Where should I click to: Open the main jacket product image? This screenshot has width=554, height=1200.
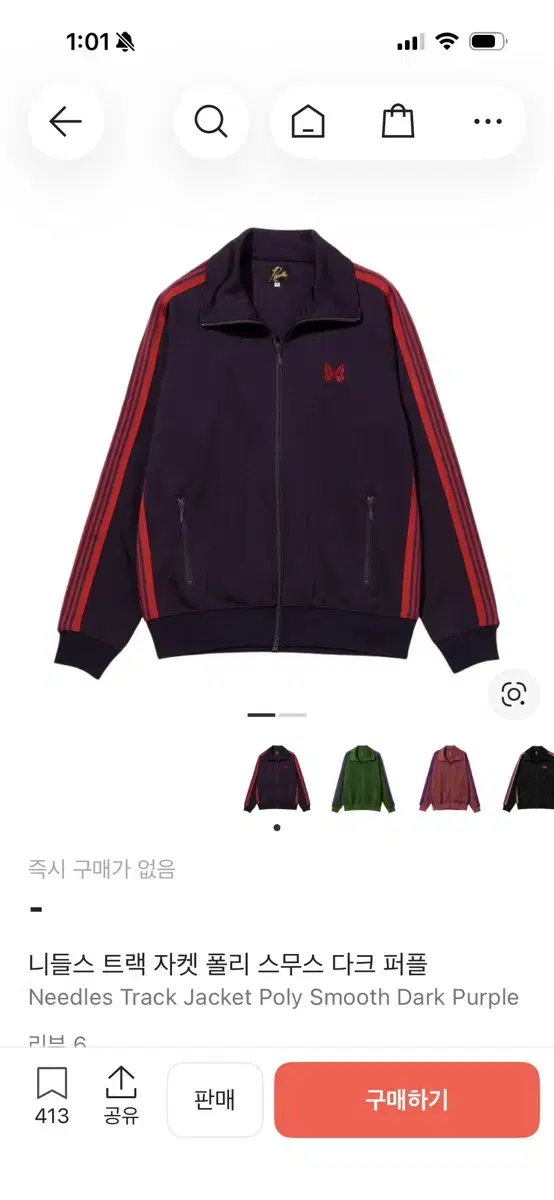coord(277,452)
